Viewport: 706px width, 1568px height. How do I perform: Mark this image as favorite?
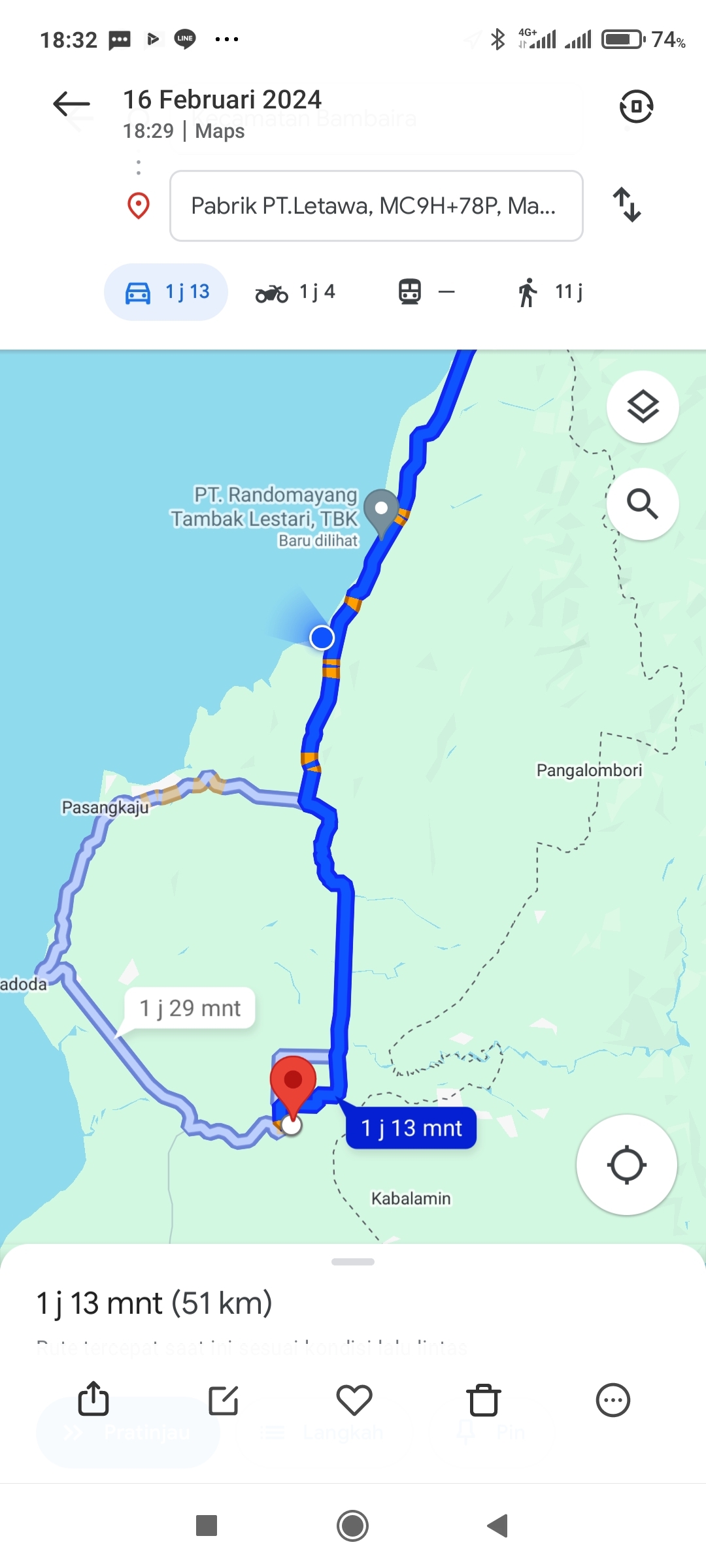(x=354, y=1400)
